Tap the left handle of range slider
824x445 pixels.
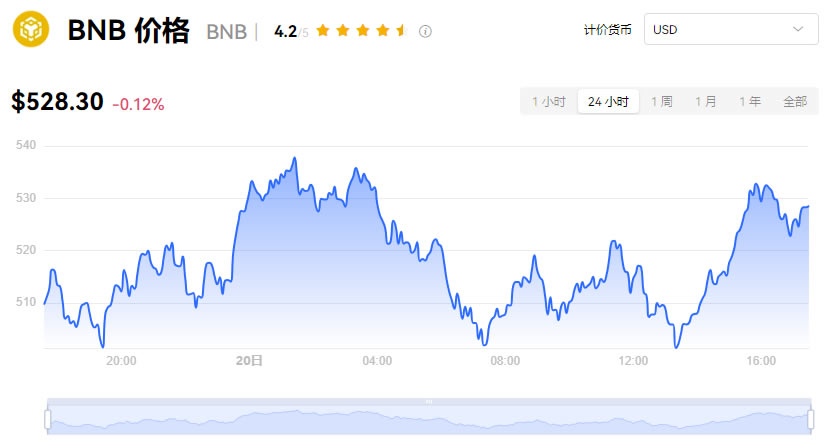click(x=47, y=420)
